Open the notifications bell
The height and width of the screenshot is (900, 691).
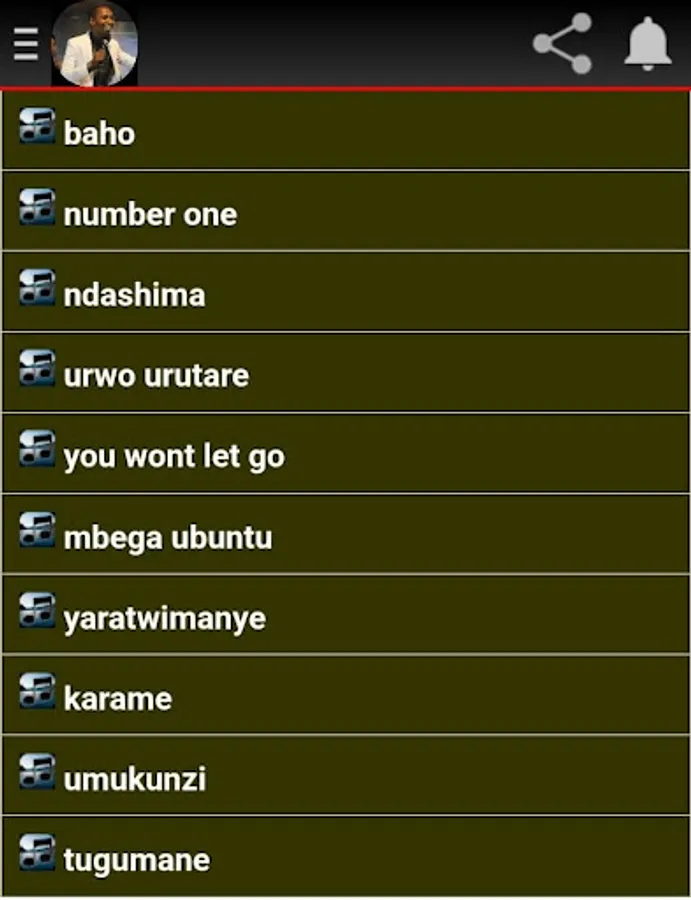click(648, 44)
